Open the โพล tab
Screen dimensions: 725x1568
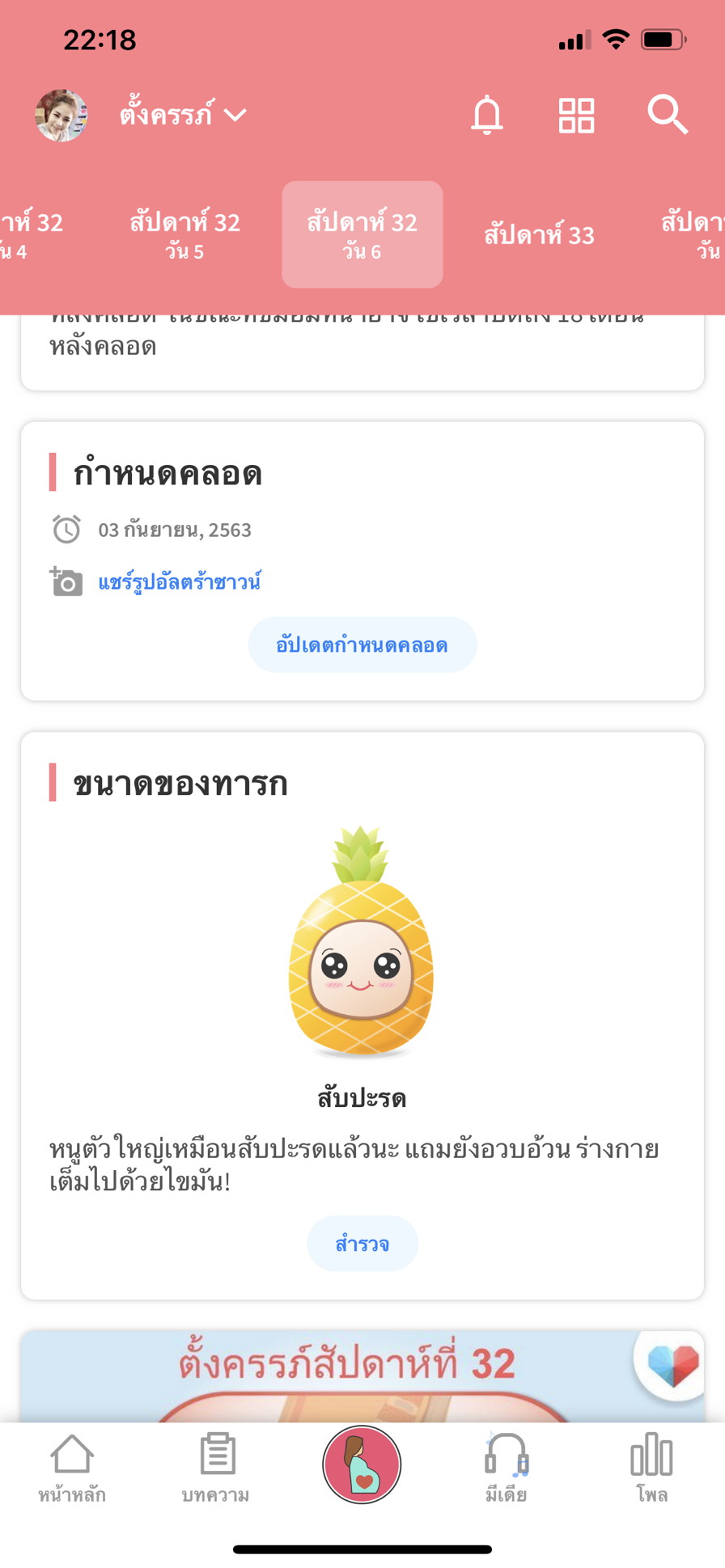tap(651, 1468)
